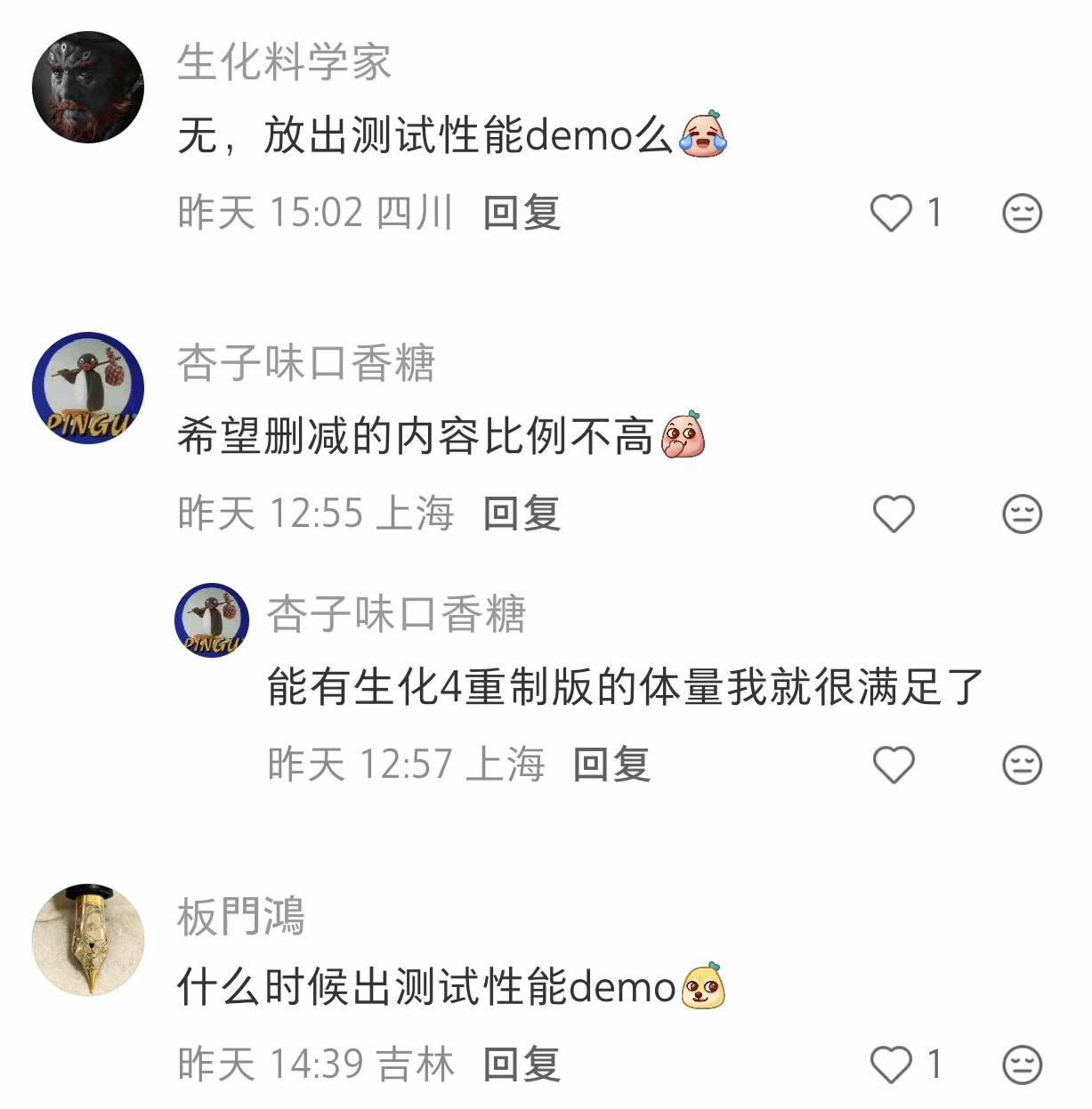Screen dimensions: 1092x1109
Task: Like the 生化4重制版 sub-comment
Action: pyautogui.click(x=894, y=765)
